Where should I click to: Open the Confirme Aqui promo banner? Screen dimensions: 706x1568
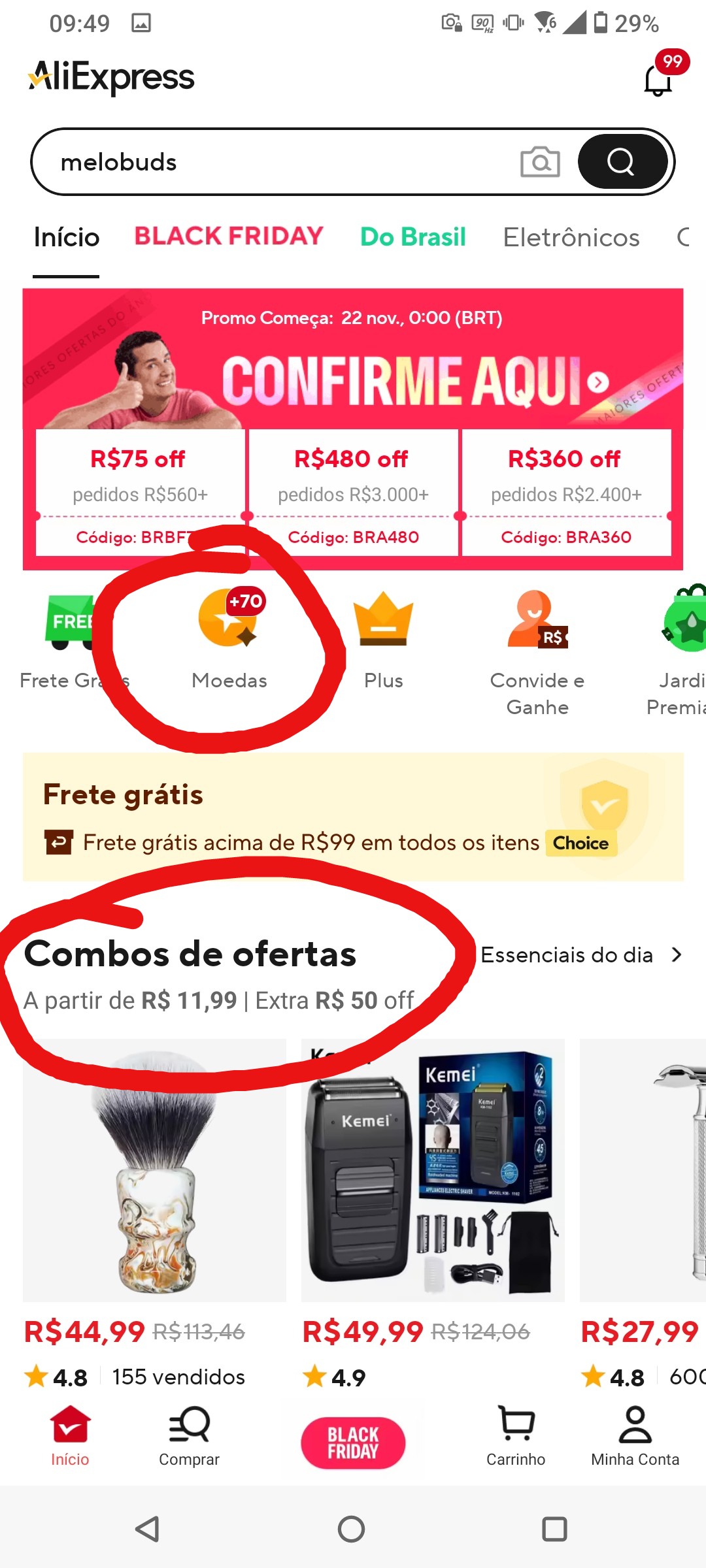click(x=405, y=379)
